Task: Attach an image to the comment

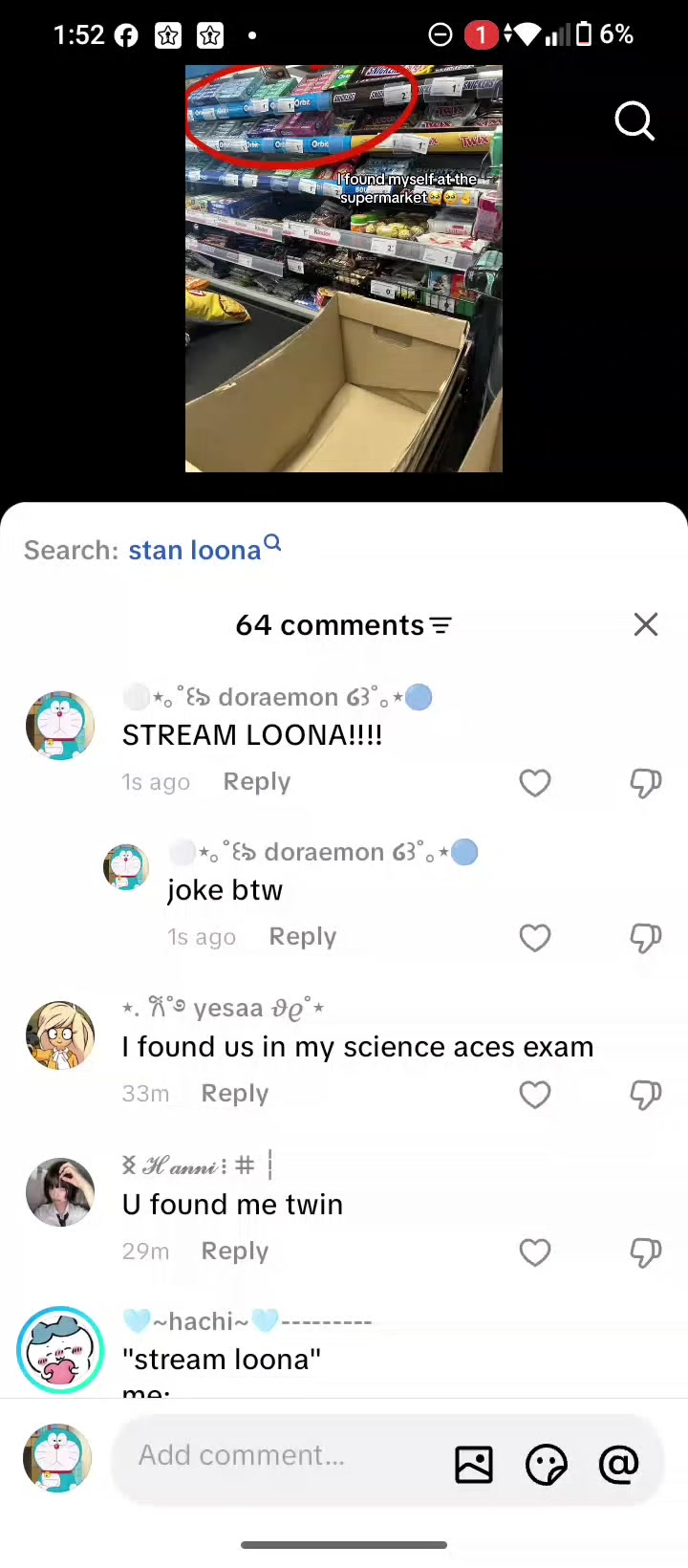Action: coord(474,1464)
